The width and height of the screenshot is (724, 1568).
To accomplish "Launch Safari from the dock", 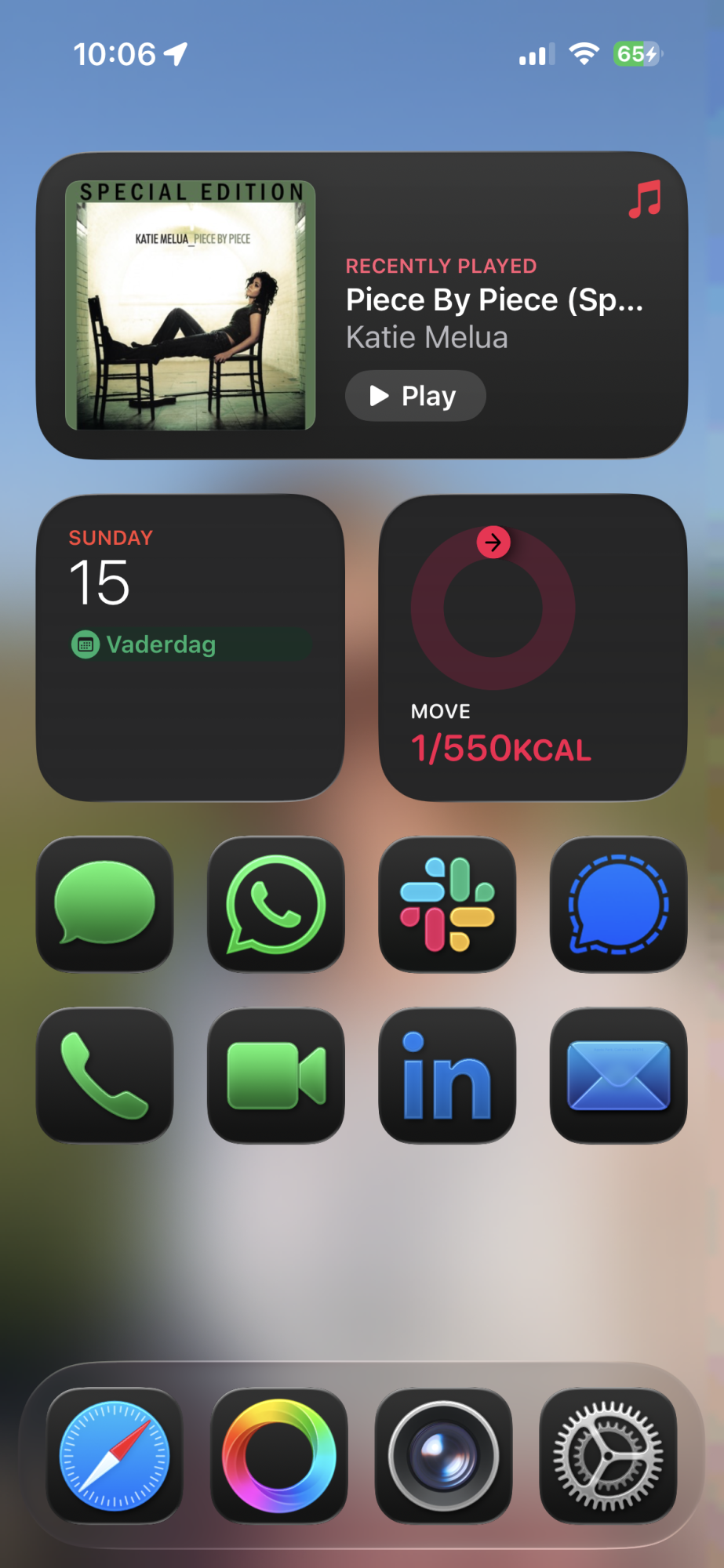I will click(115, 1456).
